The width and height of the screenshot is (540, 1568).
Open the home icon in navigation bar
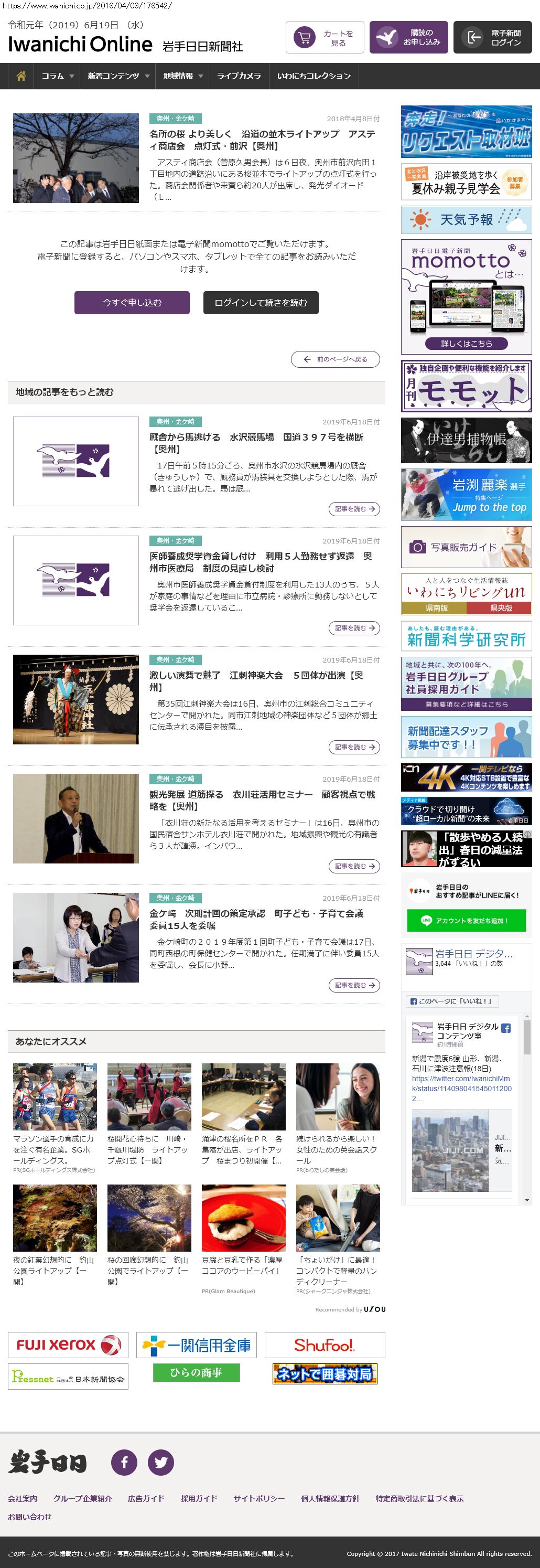(x=21, y=76)
